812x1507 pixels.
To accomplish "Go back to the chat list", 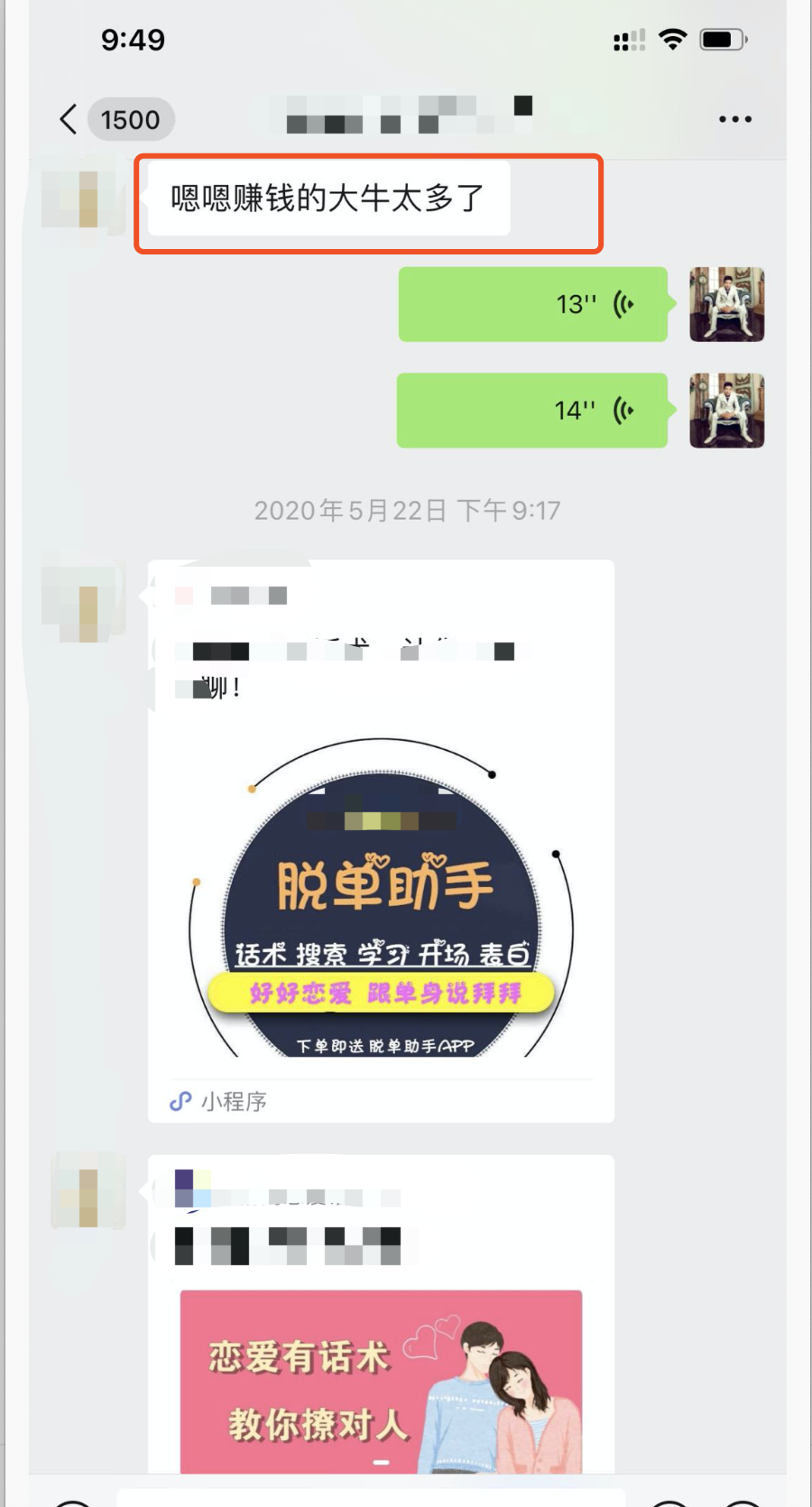I will click(x=69, y=119).
